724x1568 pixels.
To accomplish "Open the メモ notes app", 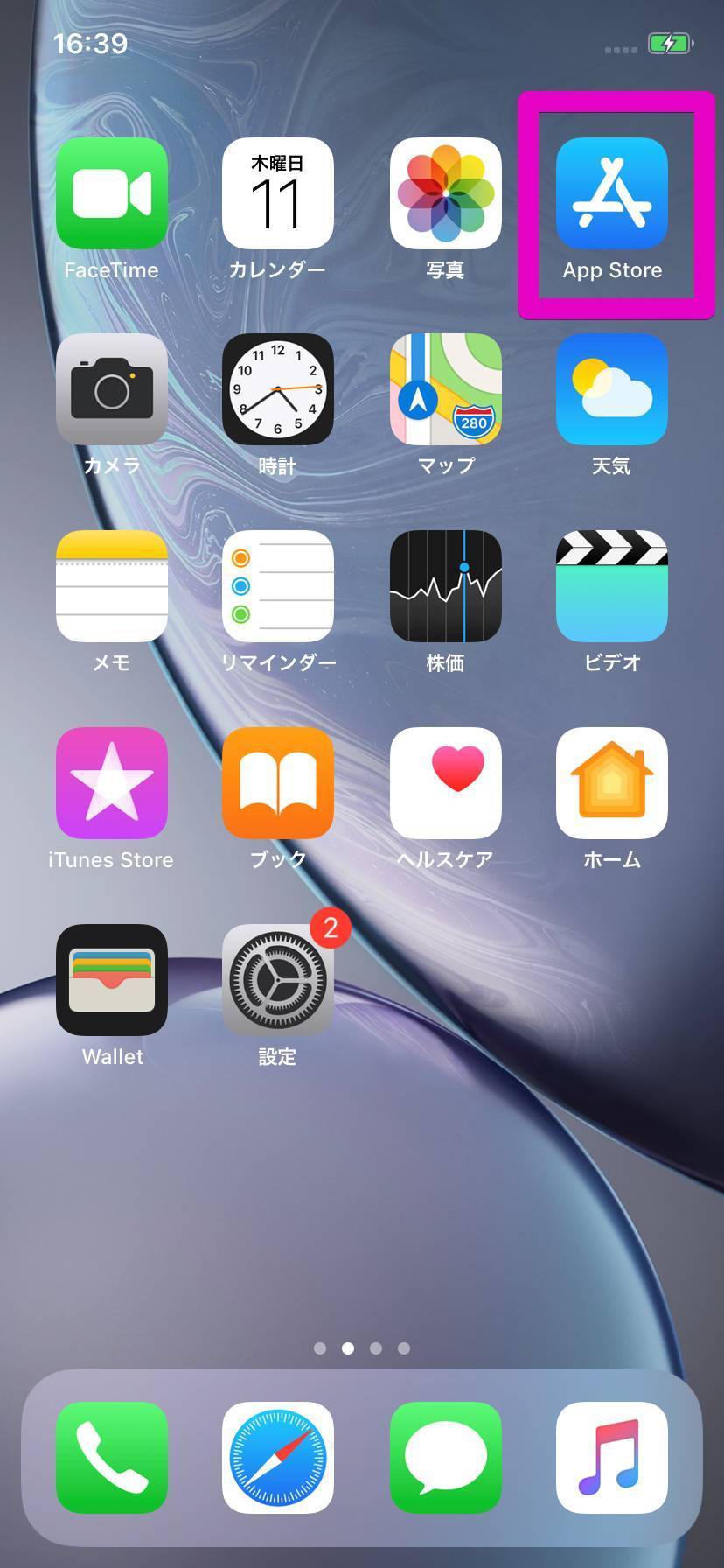I will point(112,586).
